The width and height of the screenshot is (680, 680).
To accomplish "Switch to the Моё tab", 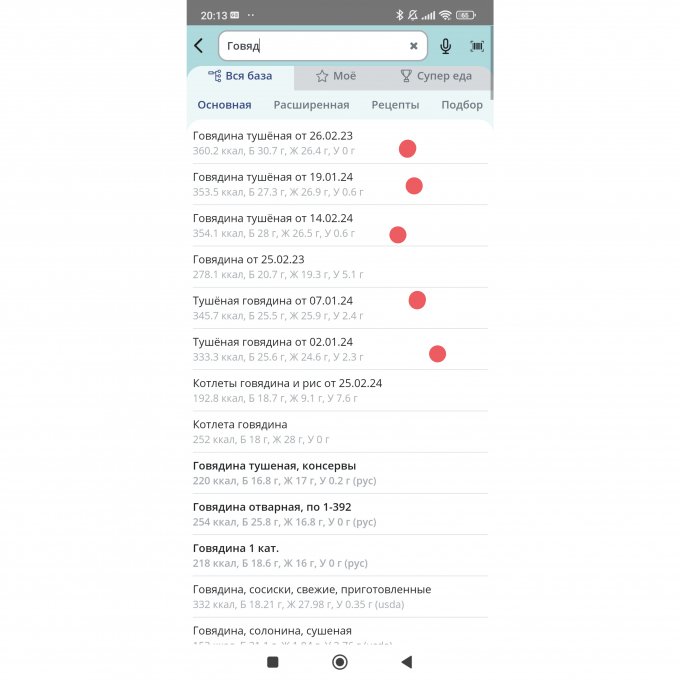I will [336, 76].
